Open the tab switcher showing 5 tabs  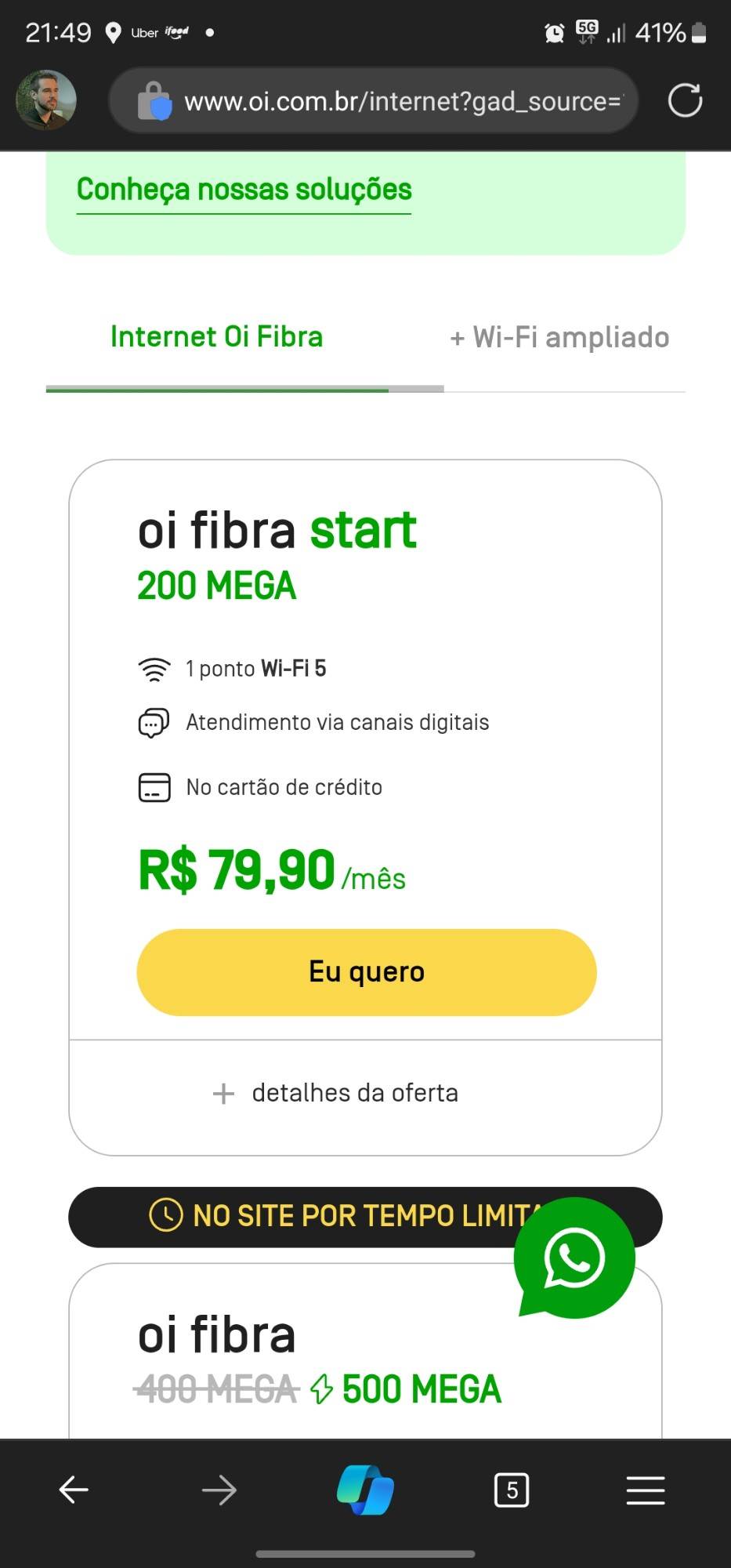point(512,1490)
